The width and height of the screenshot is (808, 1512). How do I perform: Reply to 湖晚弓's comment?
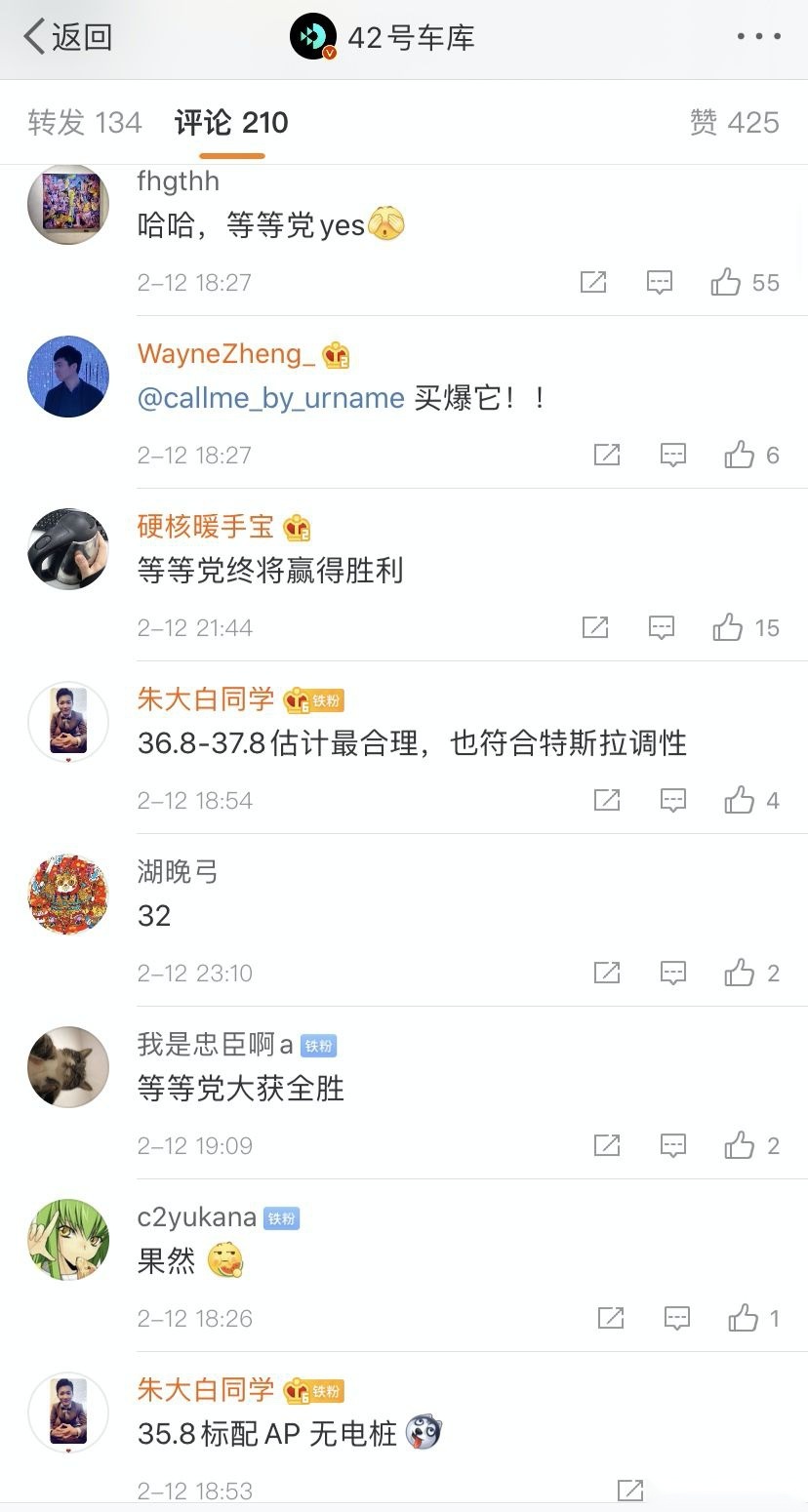pos(673,973)
